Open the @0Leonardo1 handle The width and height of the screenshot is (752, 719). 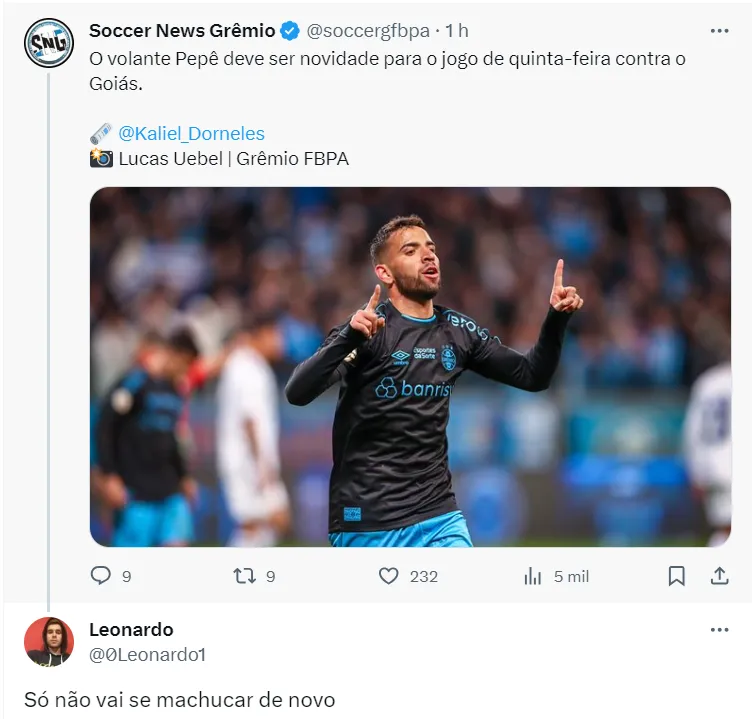pos(147,654)
